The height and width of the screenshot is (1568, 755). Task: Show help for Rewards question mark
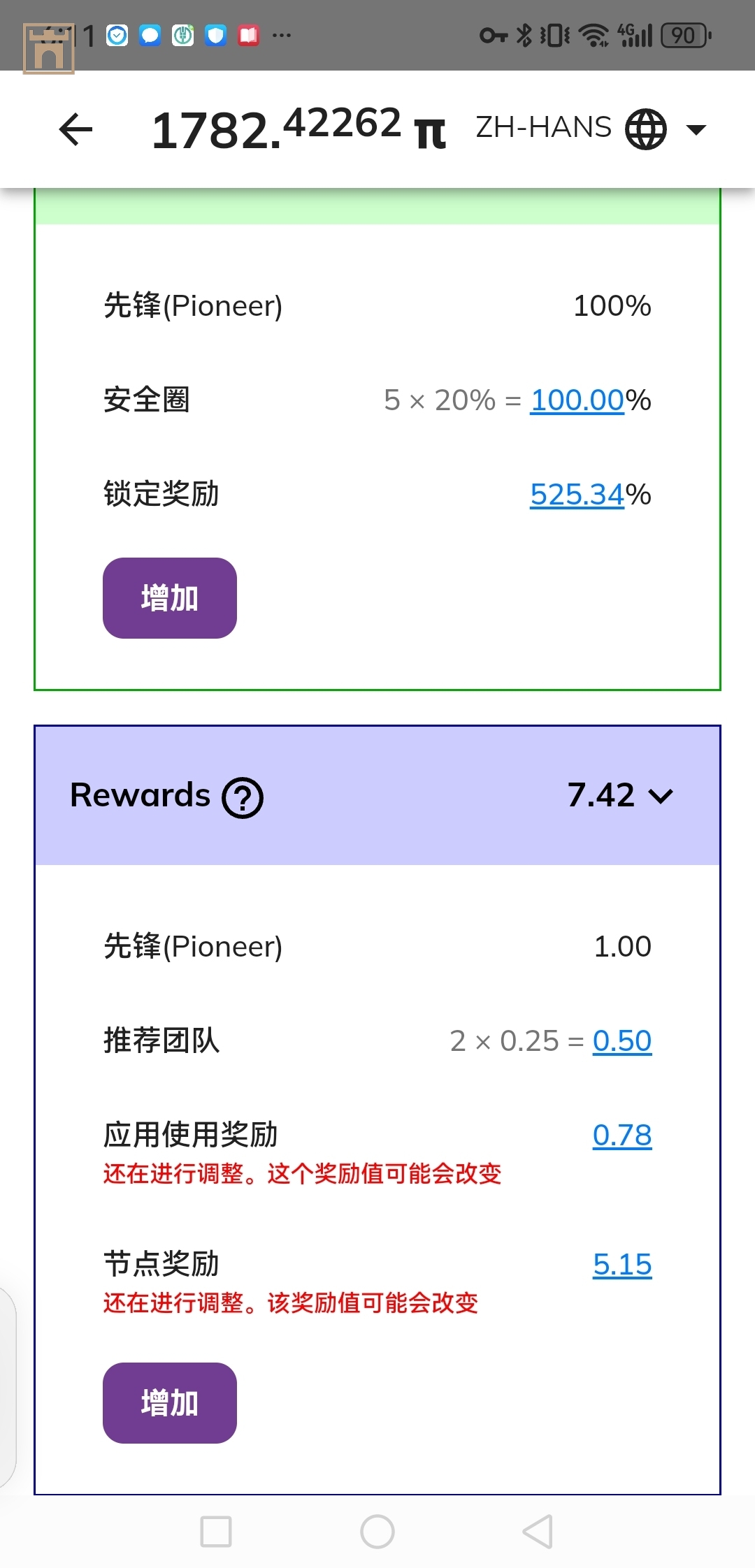coord(243,797)
